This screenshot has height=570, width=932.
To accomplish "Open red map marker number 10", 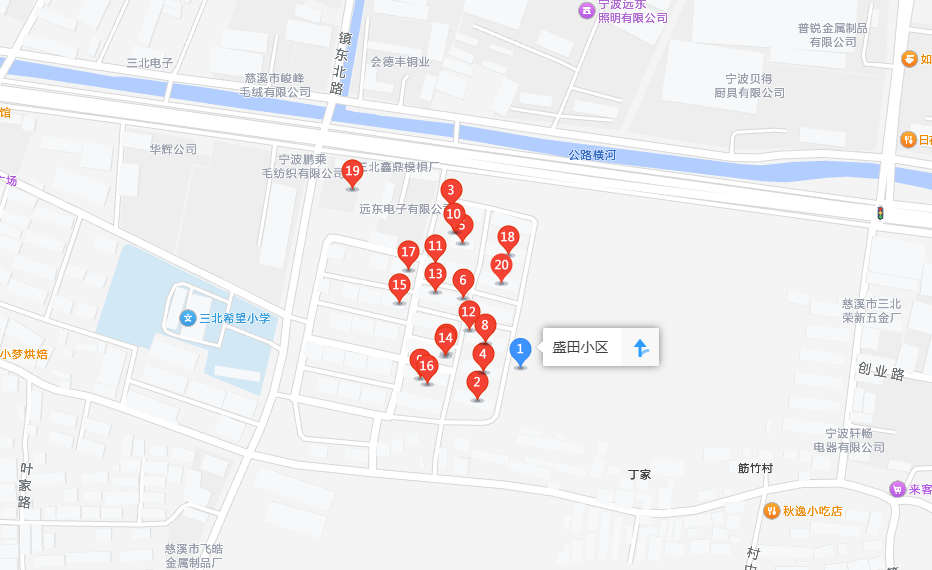I will tap(454, 214).
